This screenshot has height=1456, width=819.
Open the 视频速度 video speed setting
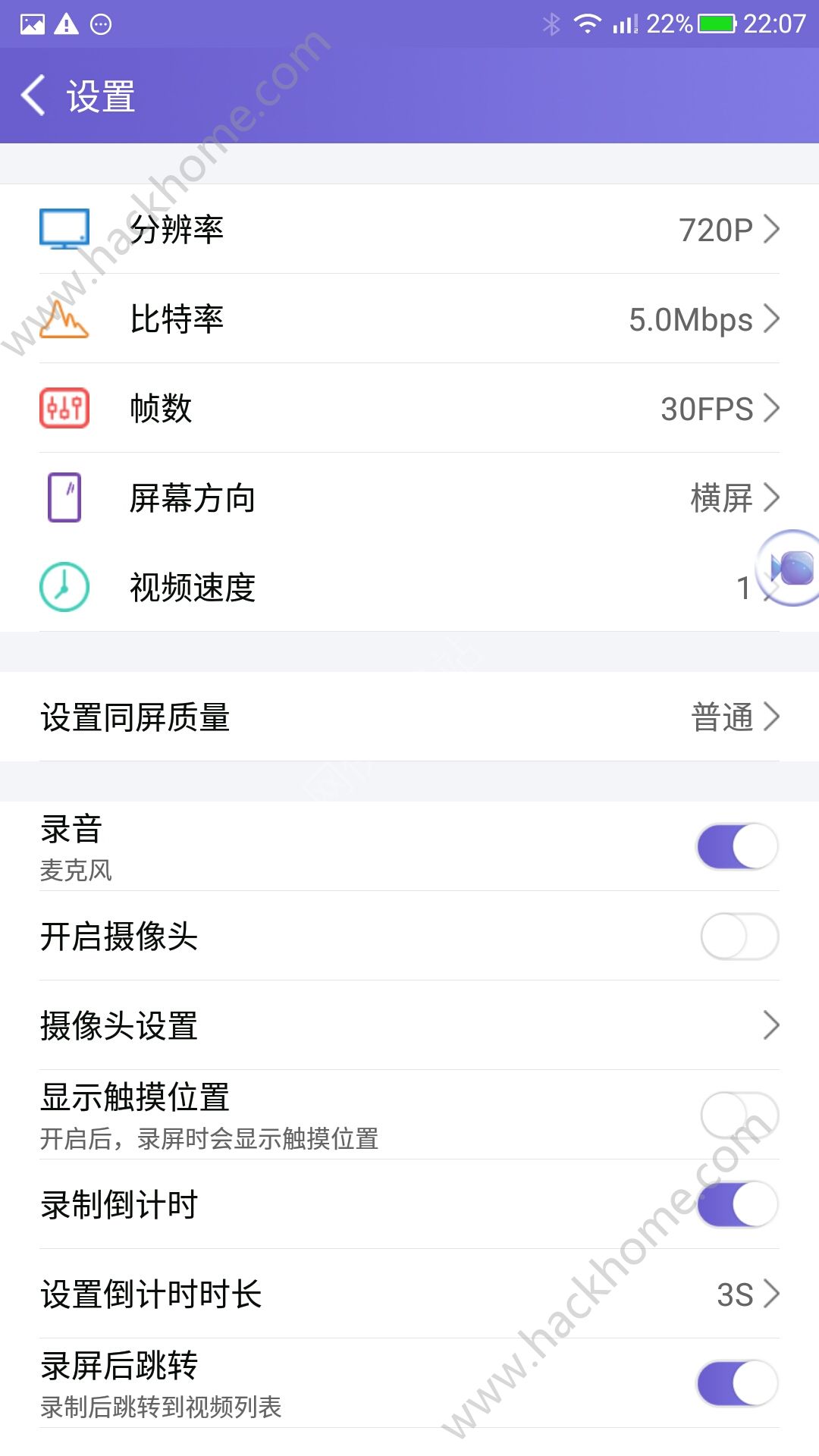point(379,587)
